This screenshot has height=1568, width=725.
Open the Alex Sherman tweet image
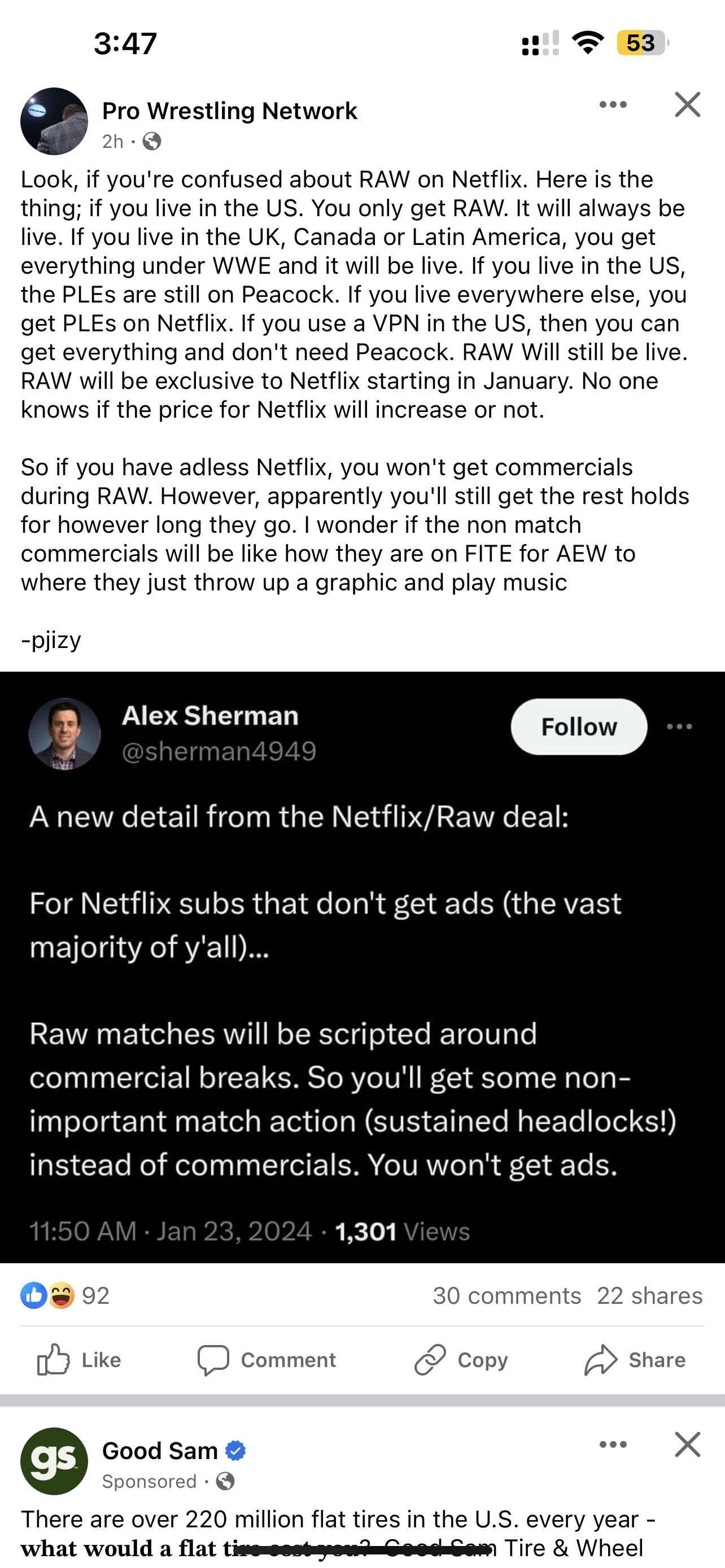click(362, 967)
